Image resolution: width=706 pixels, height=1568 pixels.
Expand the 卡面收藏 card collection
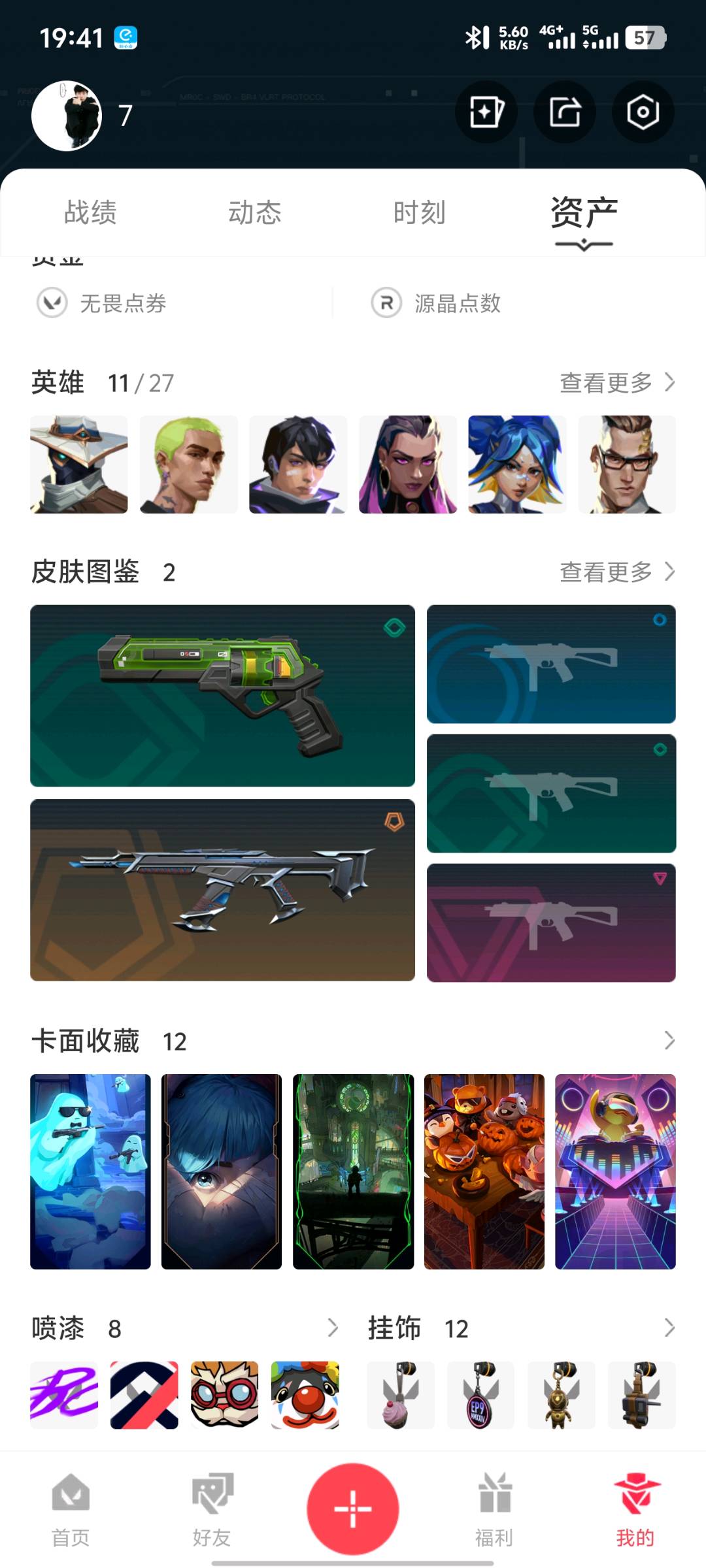pyautogui.click(x=669, y=1040)
